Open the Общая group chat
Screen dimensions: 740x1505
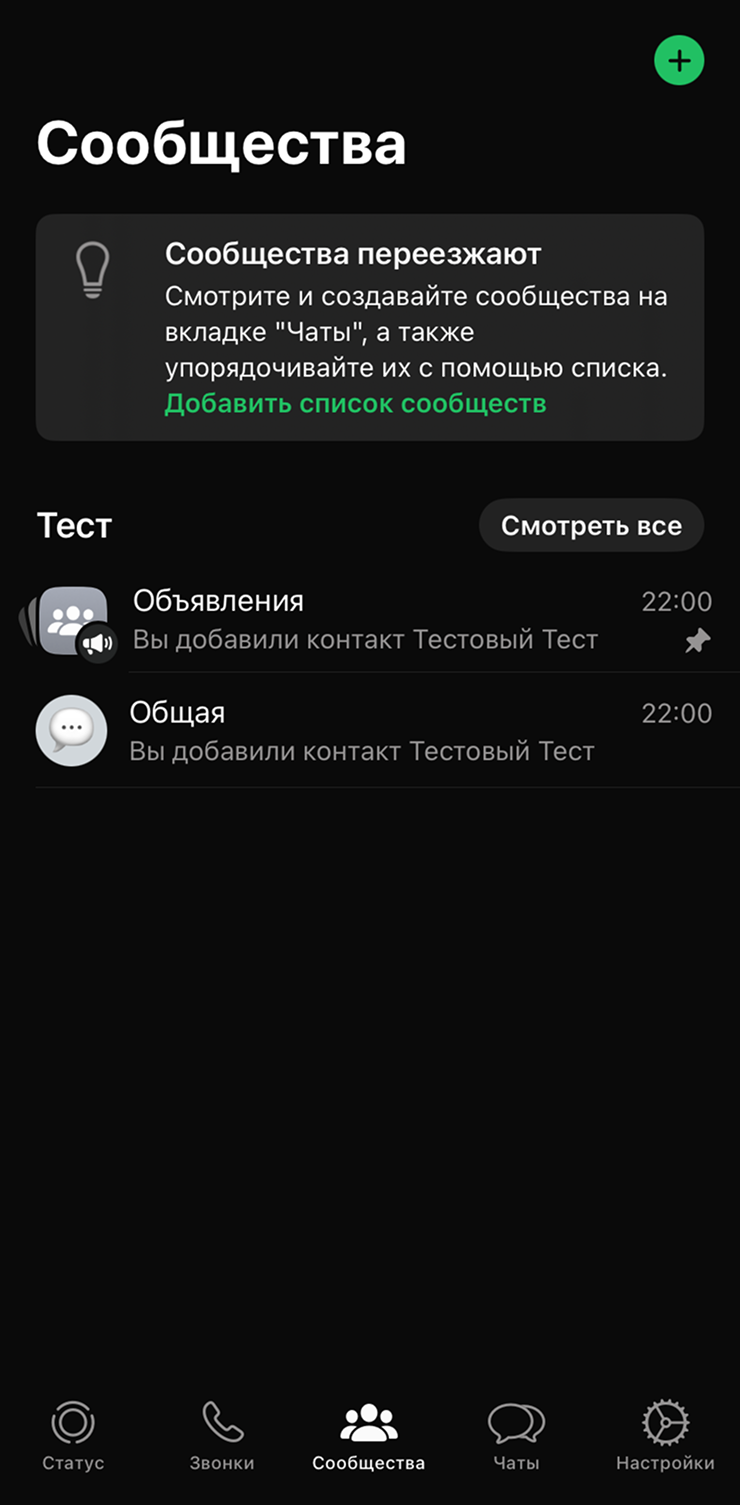(370, 731)
